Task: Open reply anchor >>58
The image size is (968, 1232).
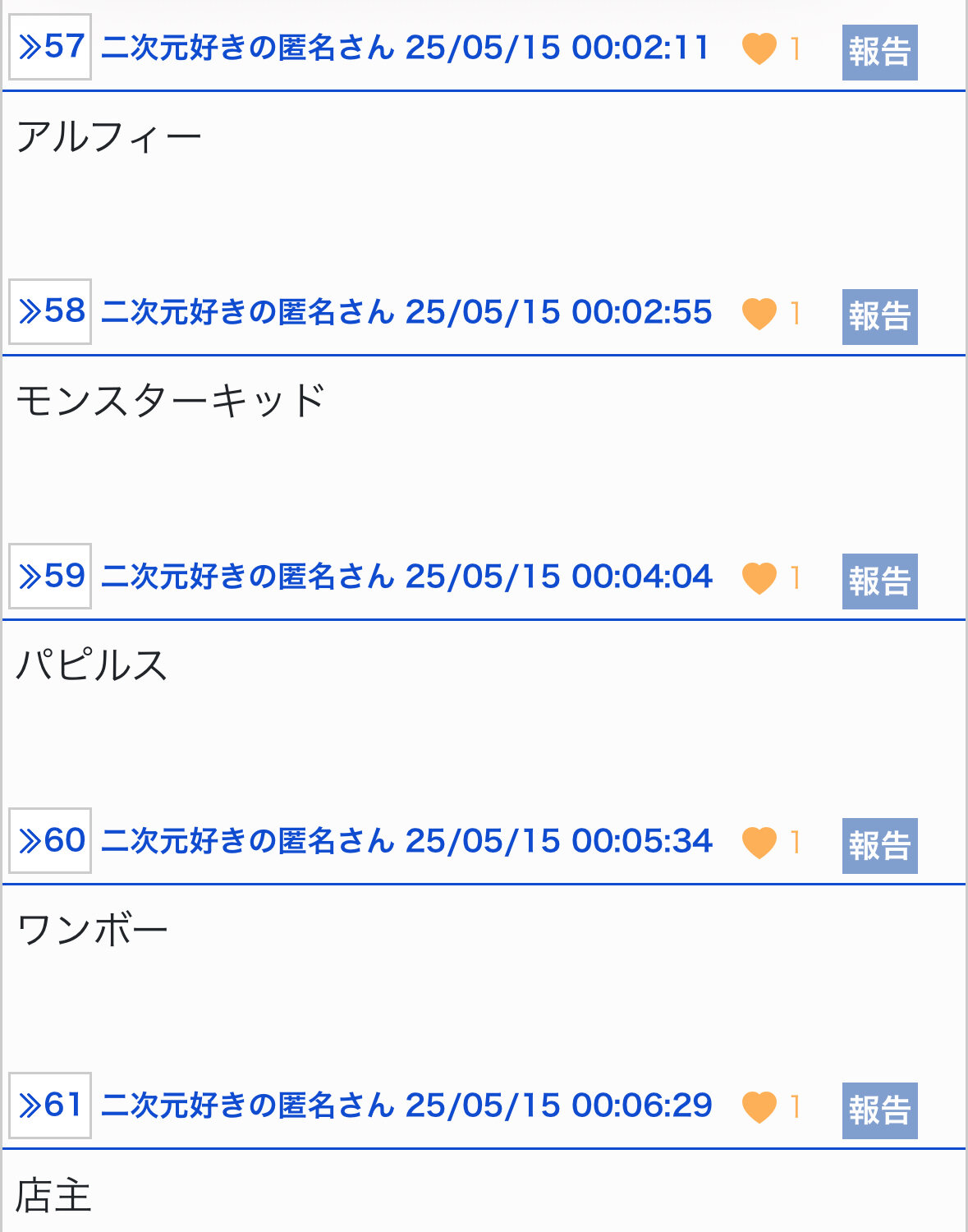Action: point(50,311)
